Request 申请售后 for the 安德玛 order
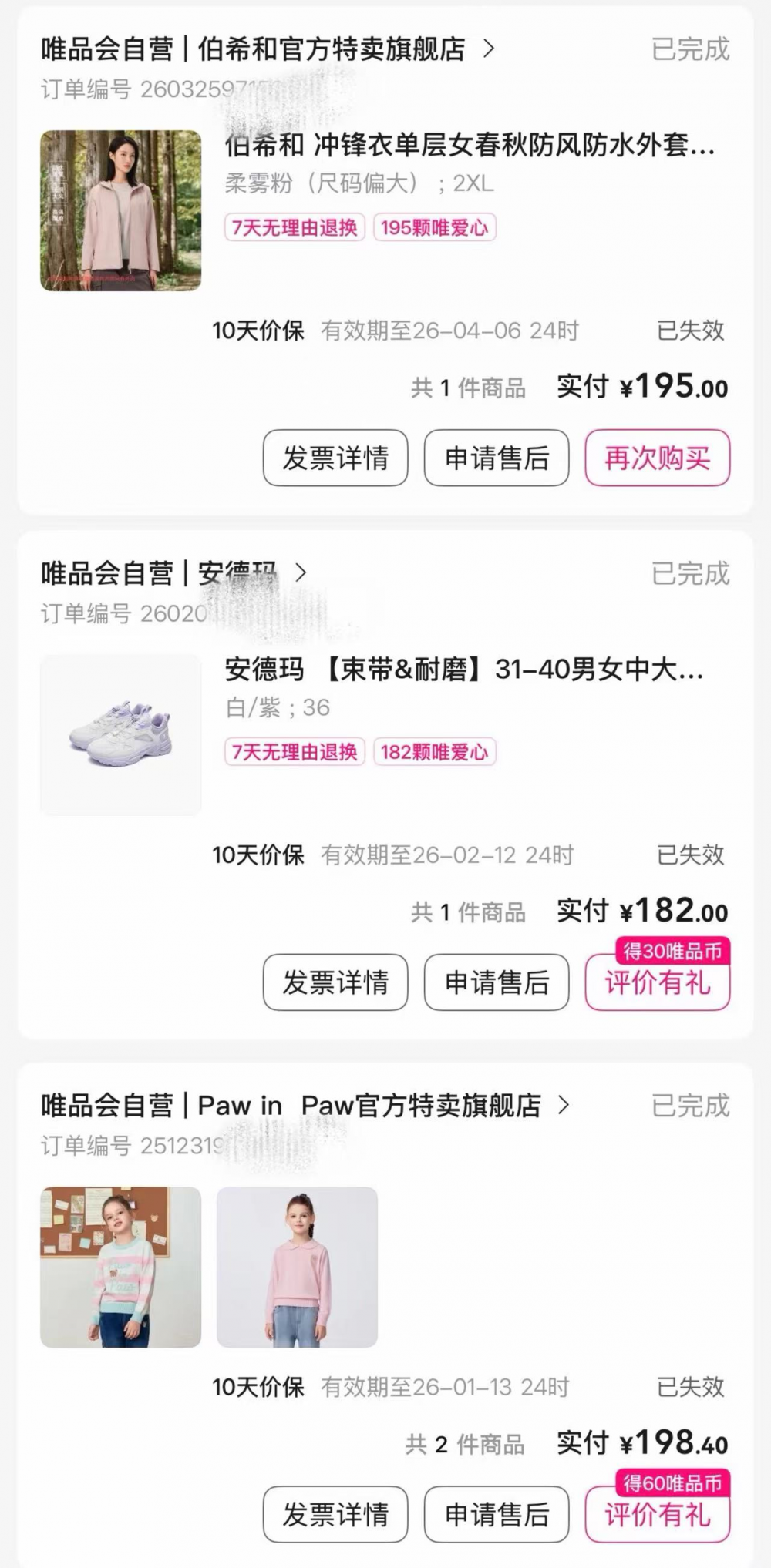771x1568 pixels. (497, 982)
